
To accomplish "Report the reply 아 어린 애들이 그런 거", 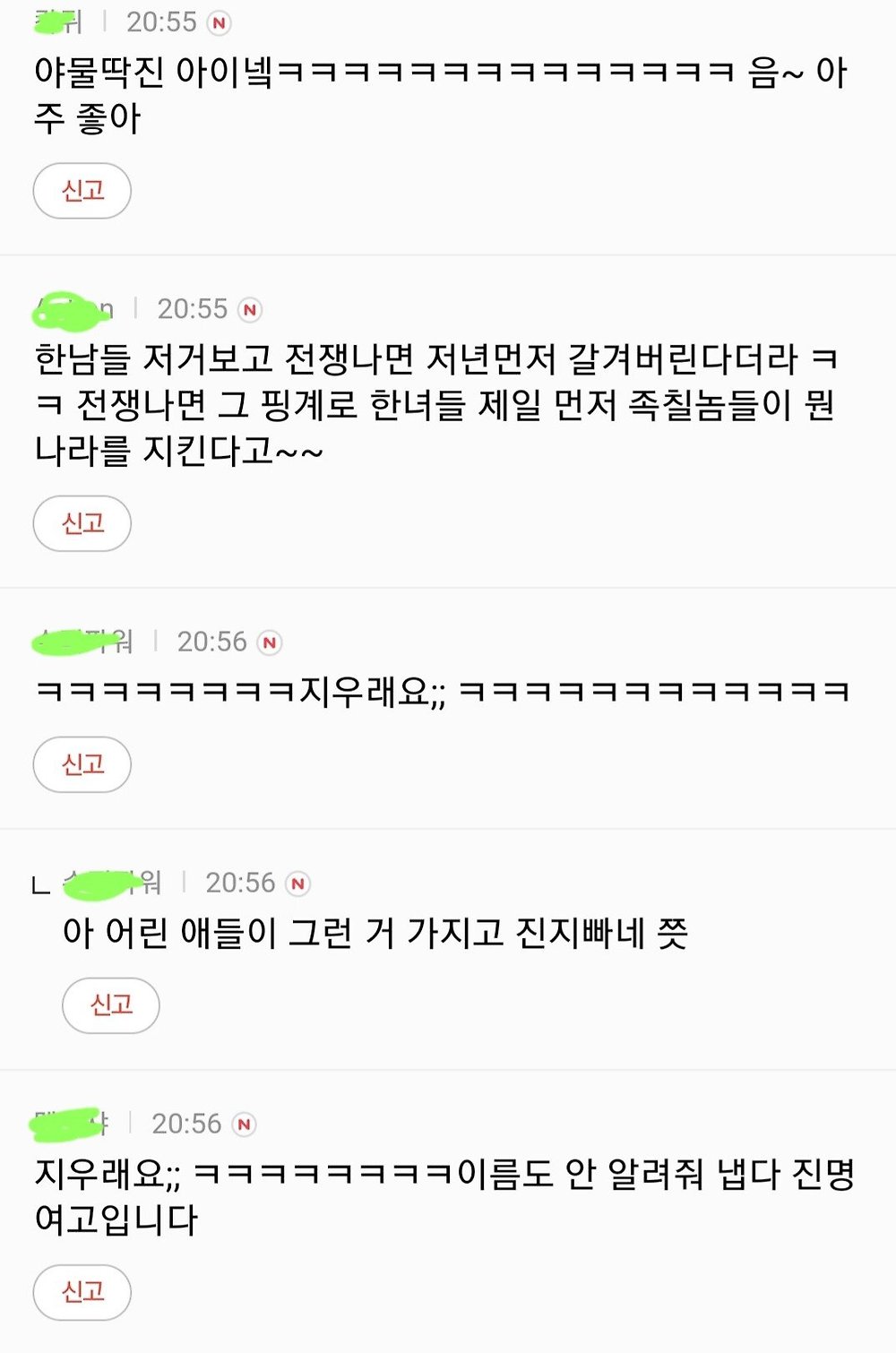I will [x=111, y=1005].
